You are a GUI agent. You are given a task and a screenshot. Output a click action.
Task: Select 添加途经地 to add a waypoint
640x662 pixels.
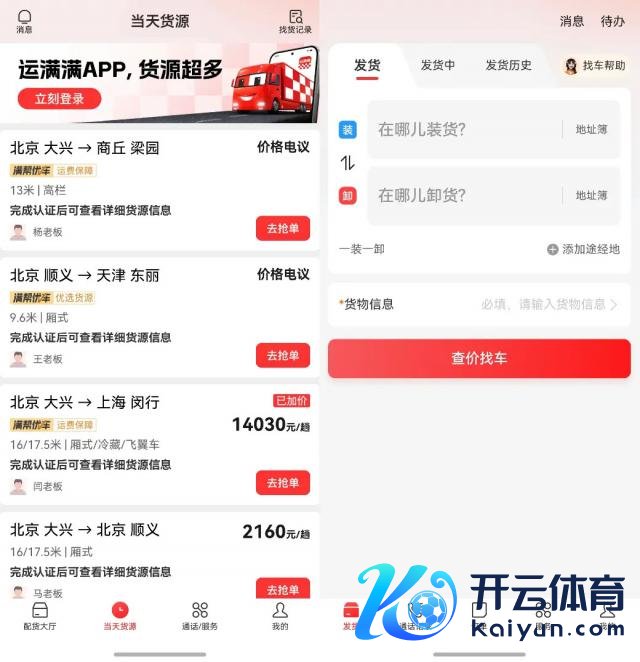584,249
